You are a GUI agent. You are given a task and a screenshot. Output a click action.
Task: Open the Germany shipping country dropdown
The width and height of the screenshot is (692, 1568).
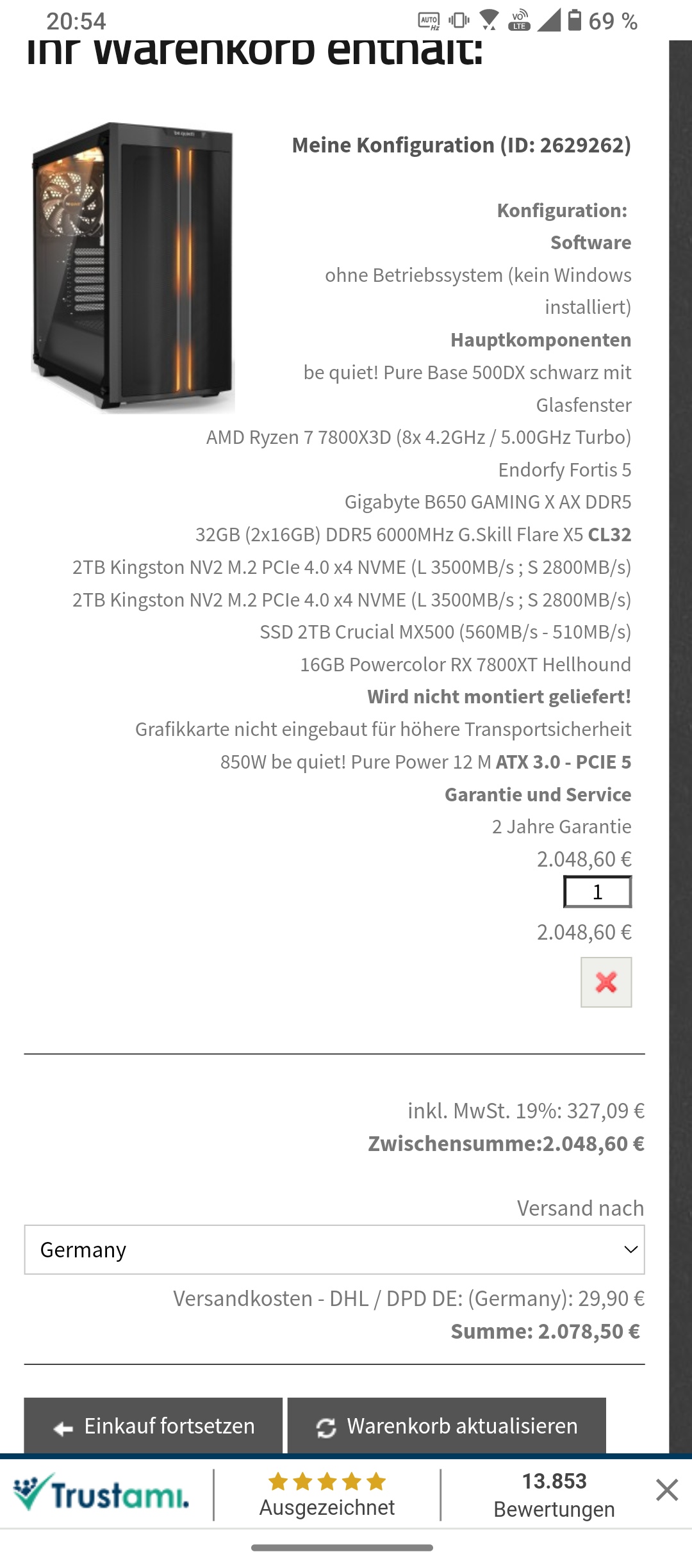[x=334, y=1250]
